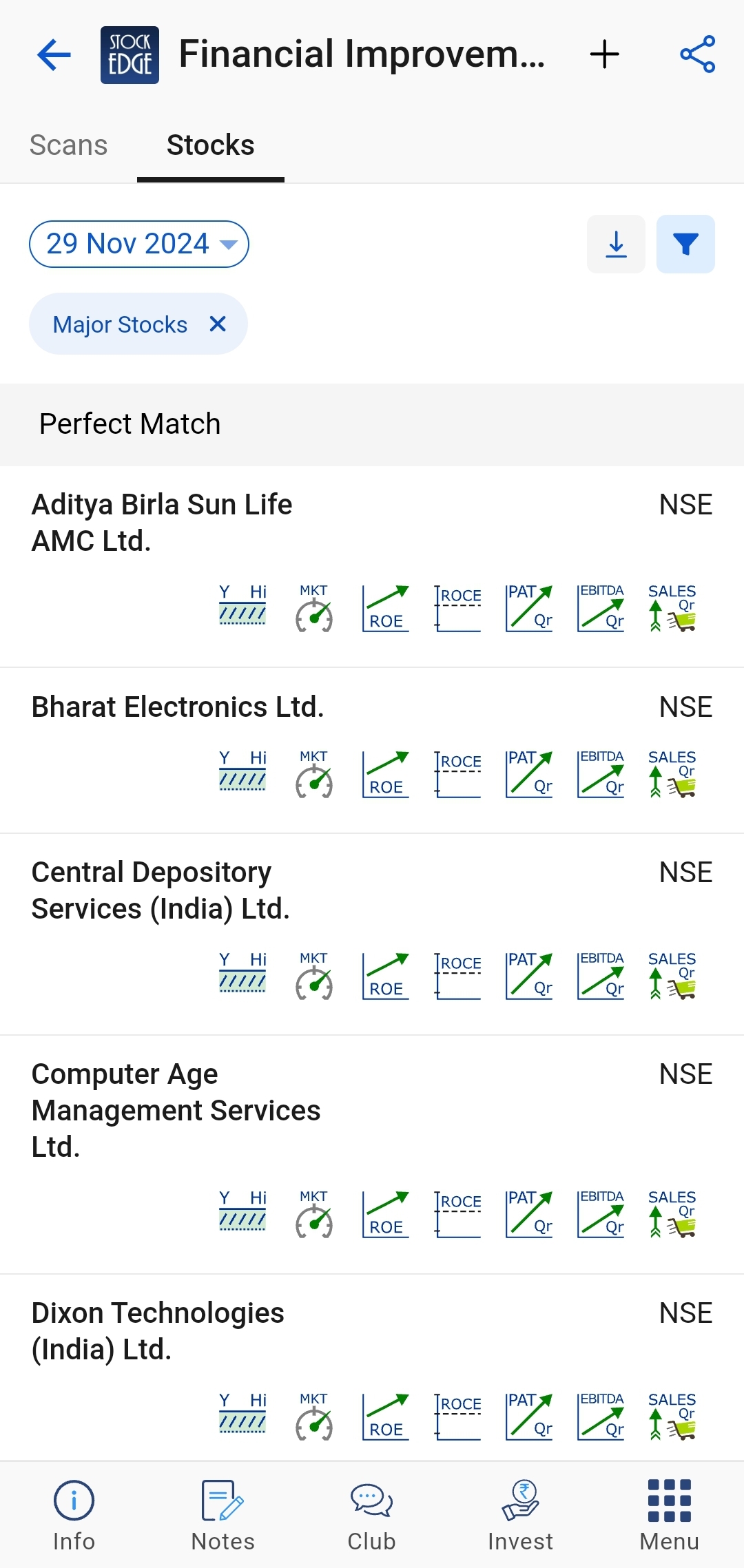Share this scan via the share icon
744x1568 pixels.
tap(698, 53)
